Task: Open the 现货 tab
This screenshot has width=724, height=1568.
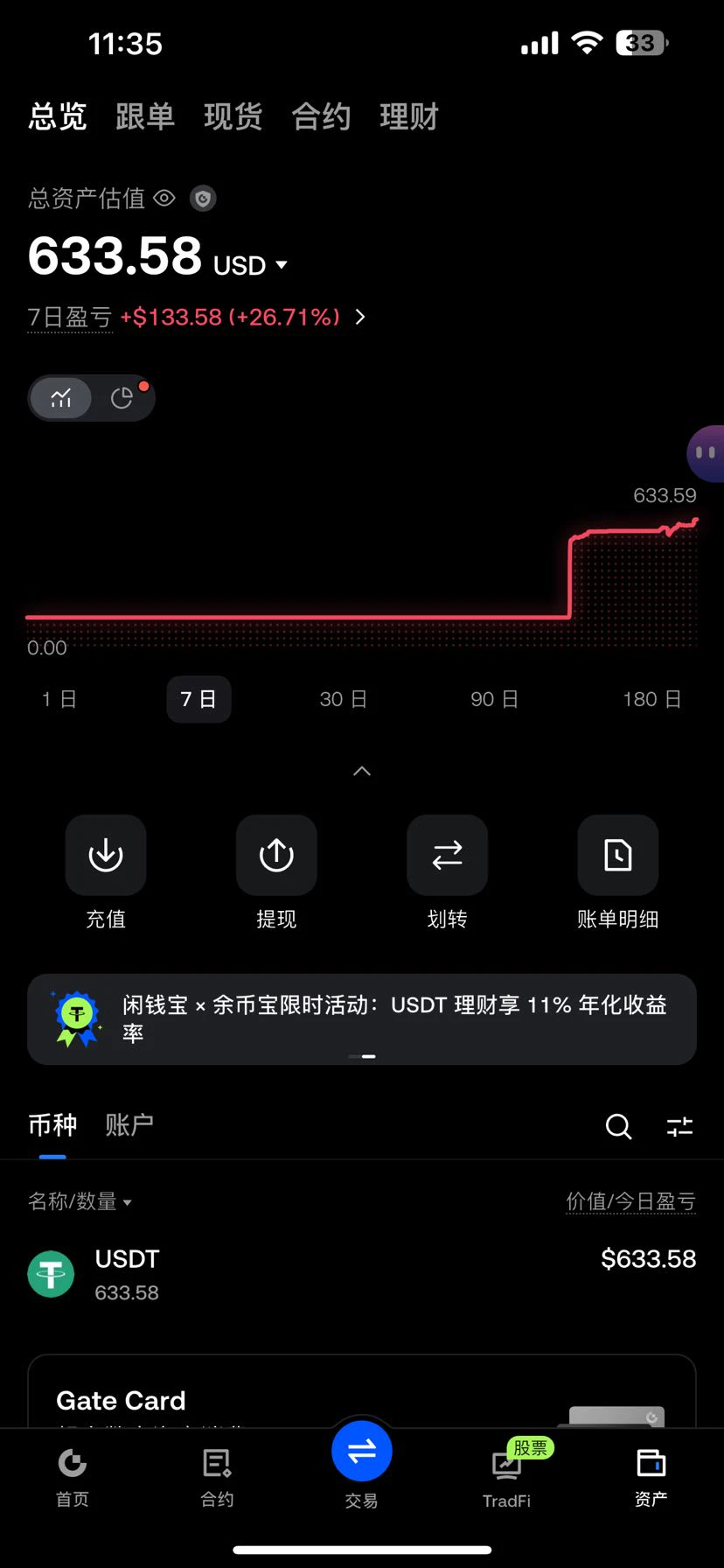Action: pos(233,116)
